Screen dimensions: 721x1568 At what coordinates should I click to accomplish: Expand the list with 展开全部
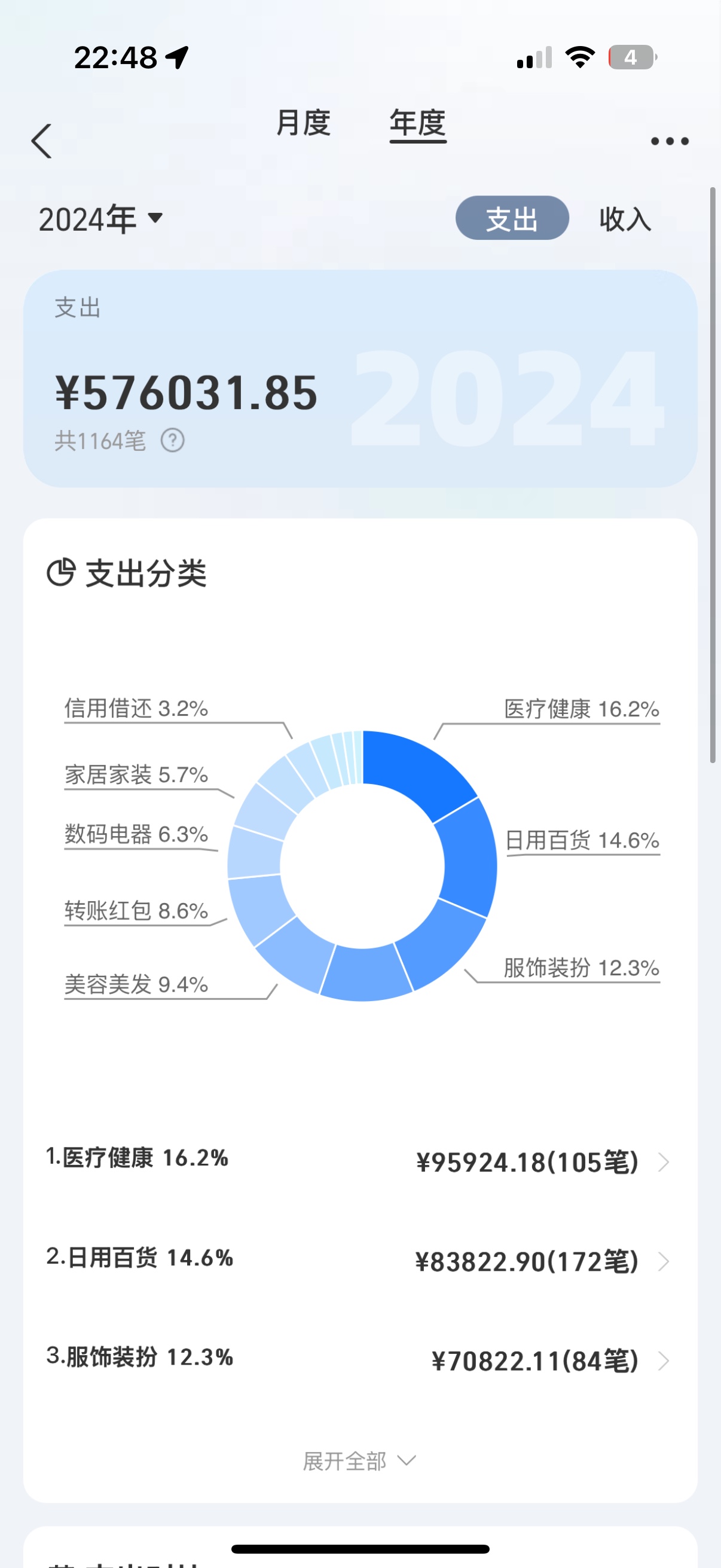[360, 1461]
